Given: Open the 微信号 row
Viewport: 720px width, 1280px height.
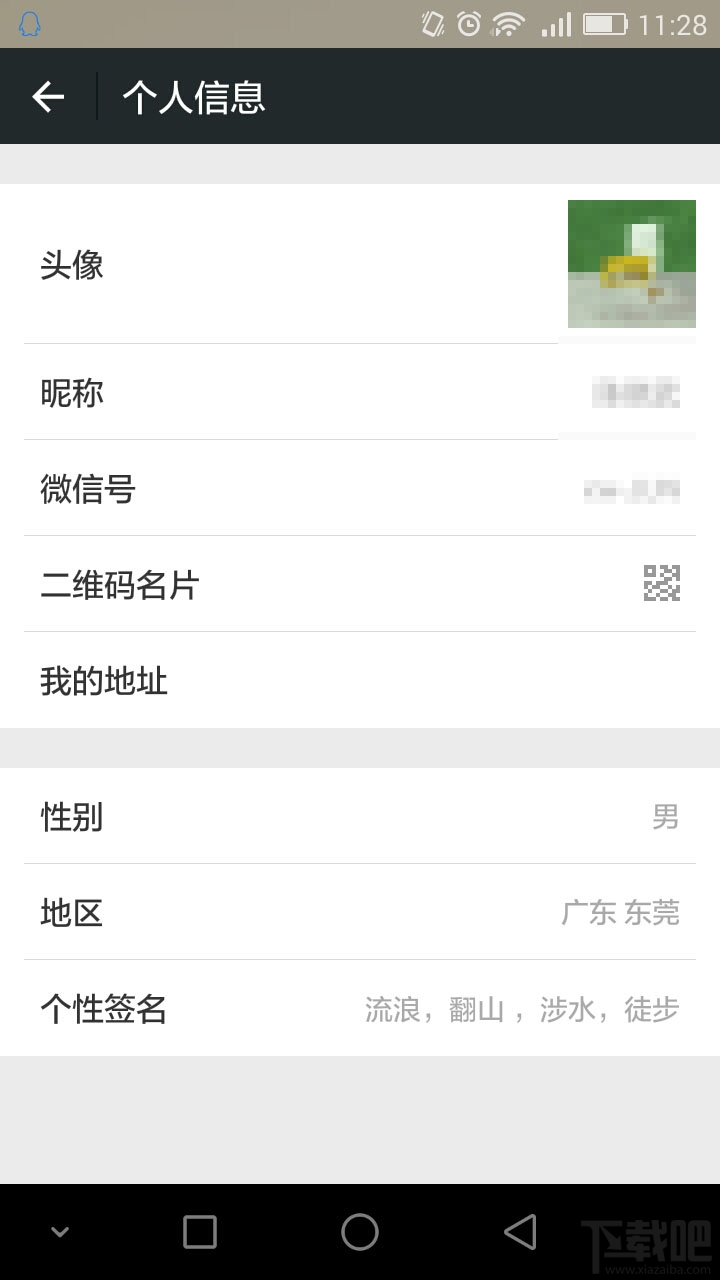Looking at the screenshot, I should coord(360,489).
